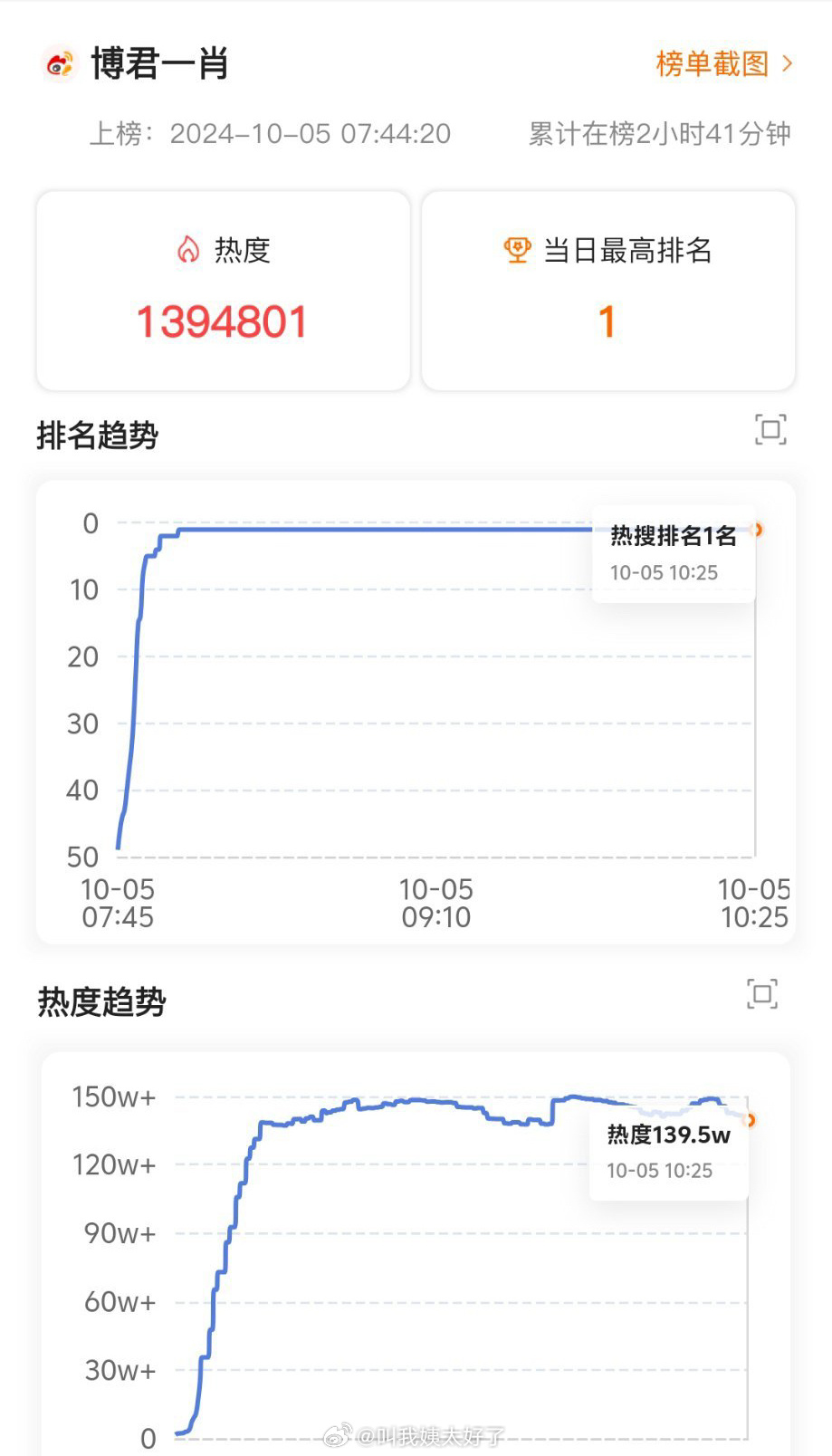This screenshot has width=832, height=1456.
Task: Expand the 热度趋势 chart to fullscreen
Action: [762, 994]
